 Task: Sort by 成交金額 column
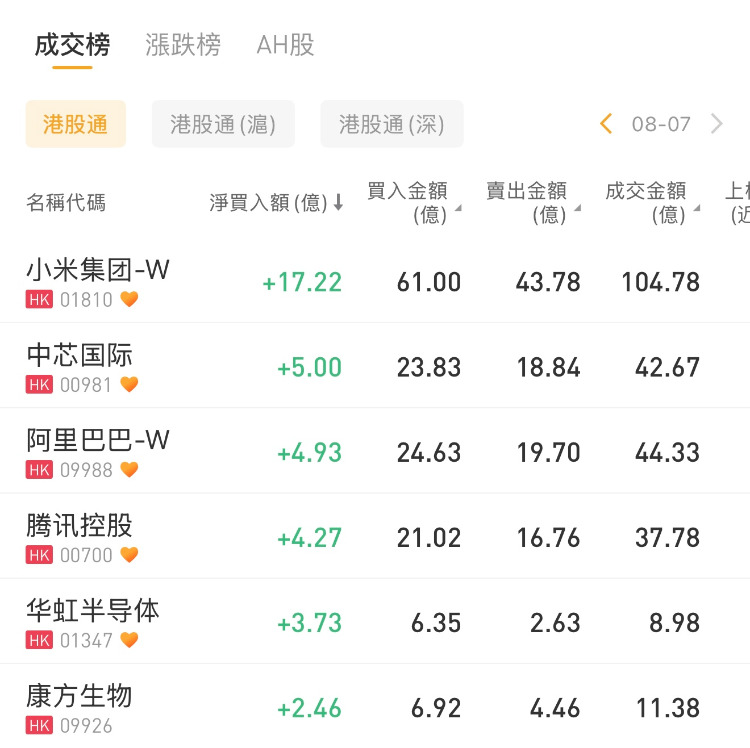coord(650,203)
